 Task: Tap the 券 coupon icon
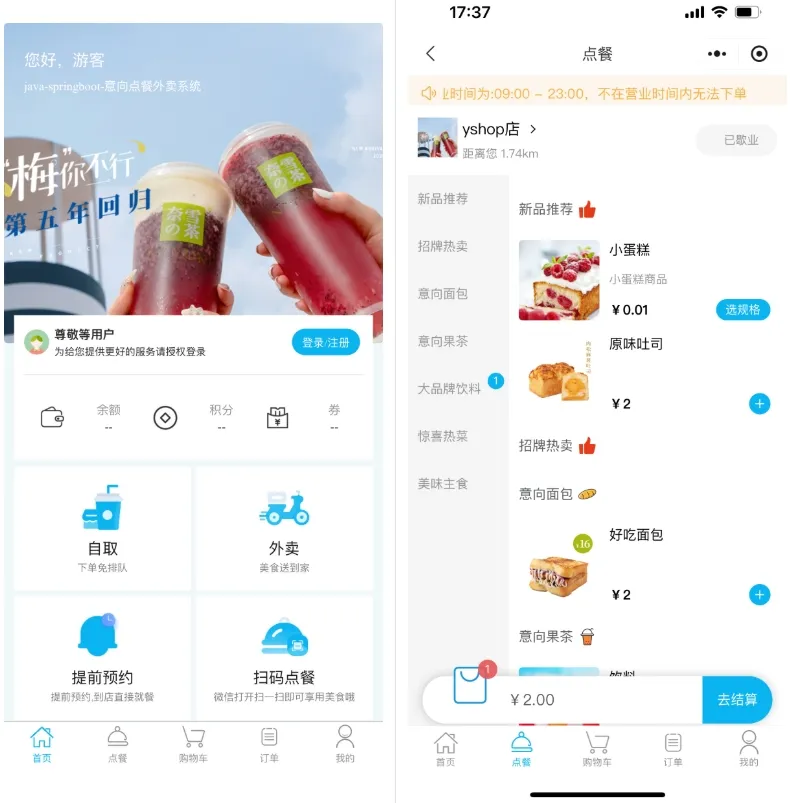[x=277, y=419]
